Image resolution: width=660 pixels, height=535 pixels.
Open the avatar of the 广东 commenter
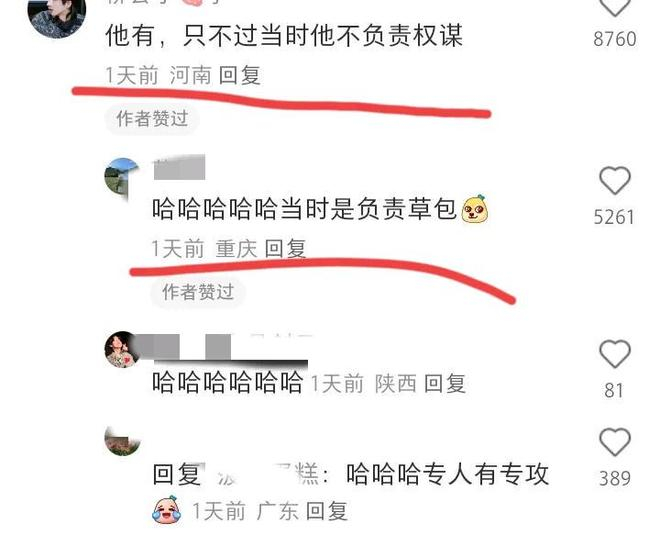tap(122, 438)
